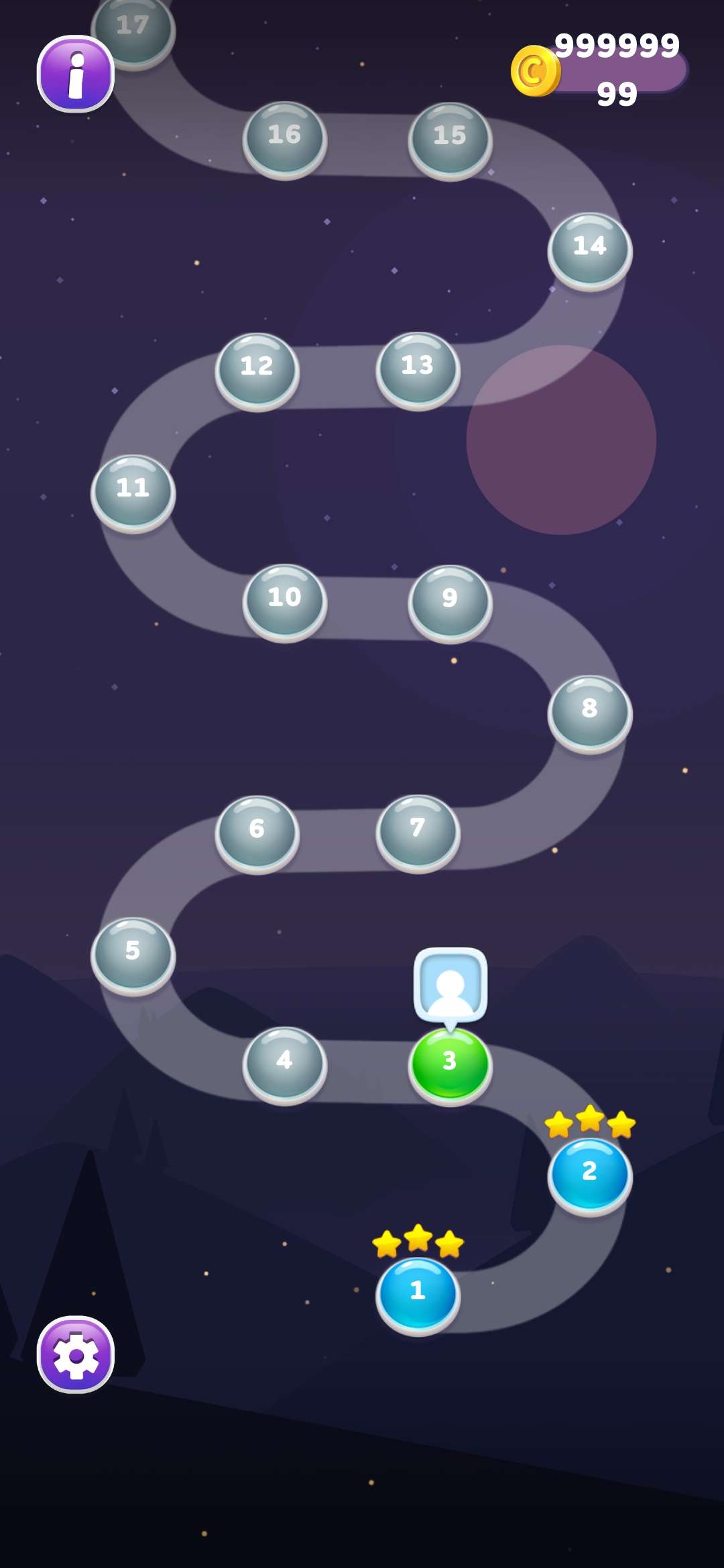The height and width of the screenshot is (1568, 724).
Task: Tap level 12 bubble
Action: [257, 369]
